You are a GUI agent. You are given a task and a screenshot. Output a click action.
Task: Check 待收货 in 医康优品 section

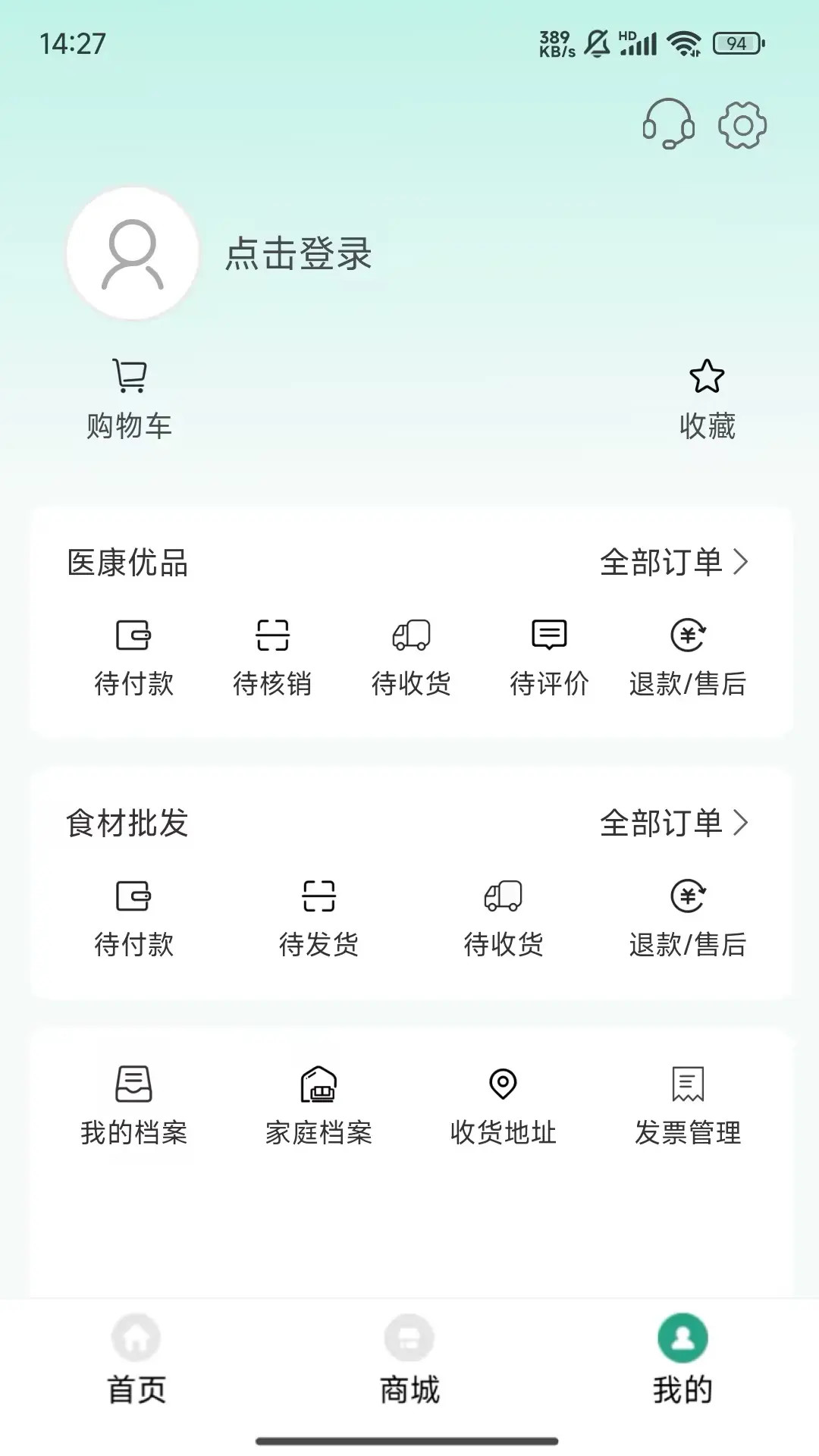tap(413, 656)
